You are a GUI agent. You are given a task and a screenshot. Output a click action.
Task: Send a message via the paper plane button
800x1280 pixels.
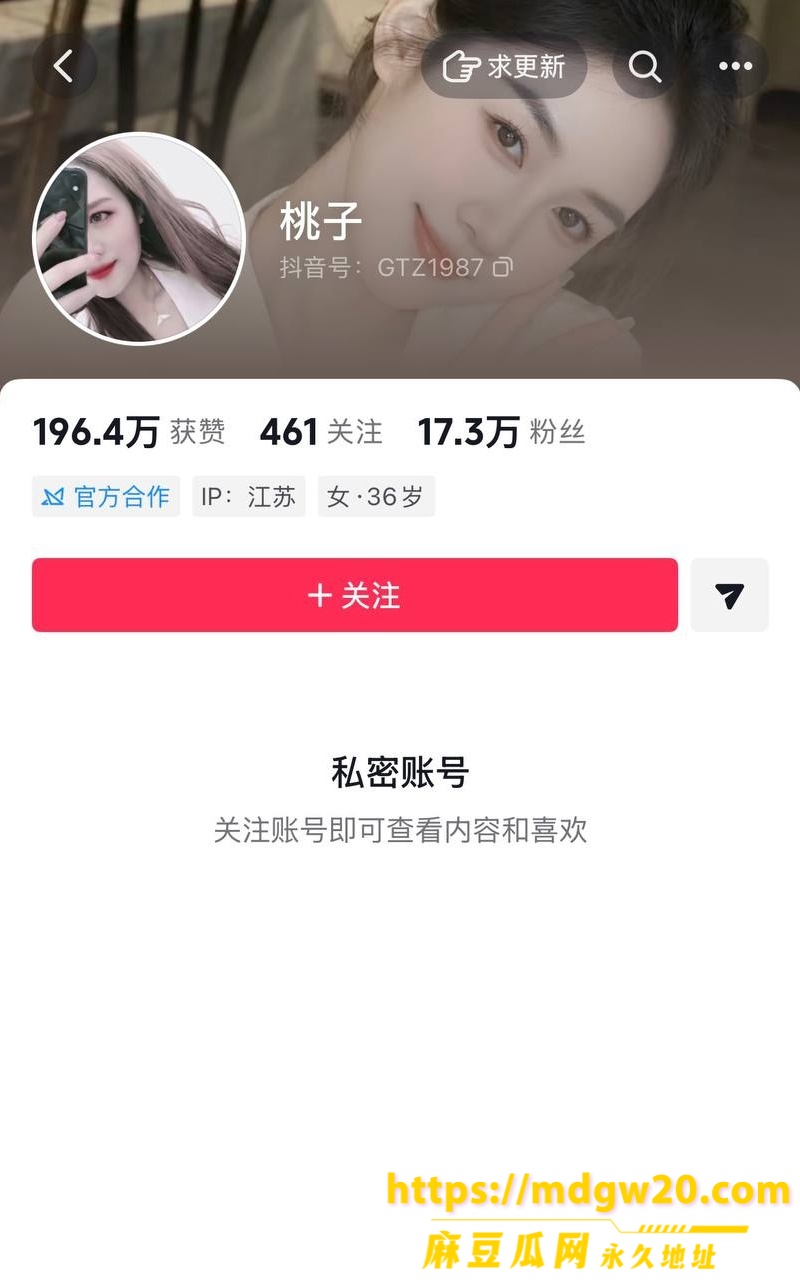(x=730, y=595)
